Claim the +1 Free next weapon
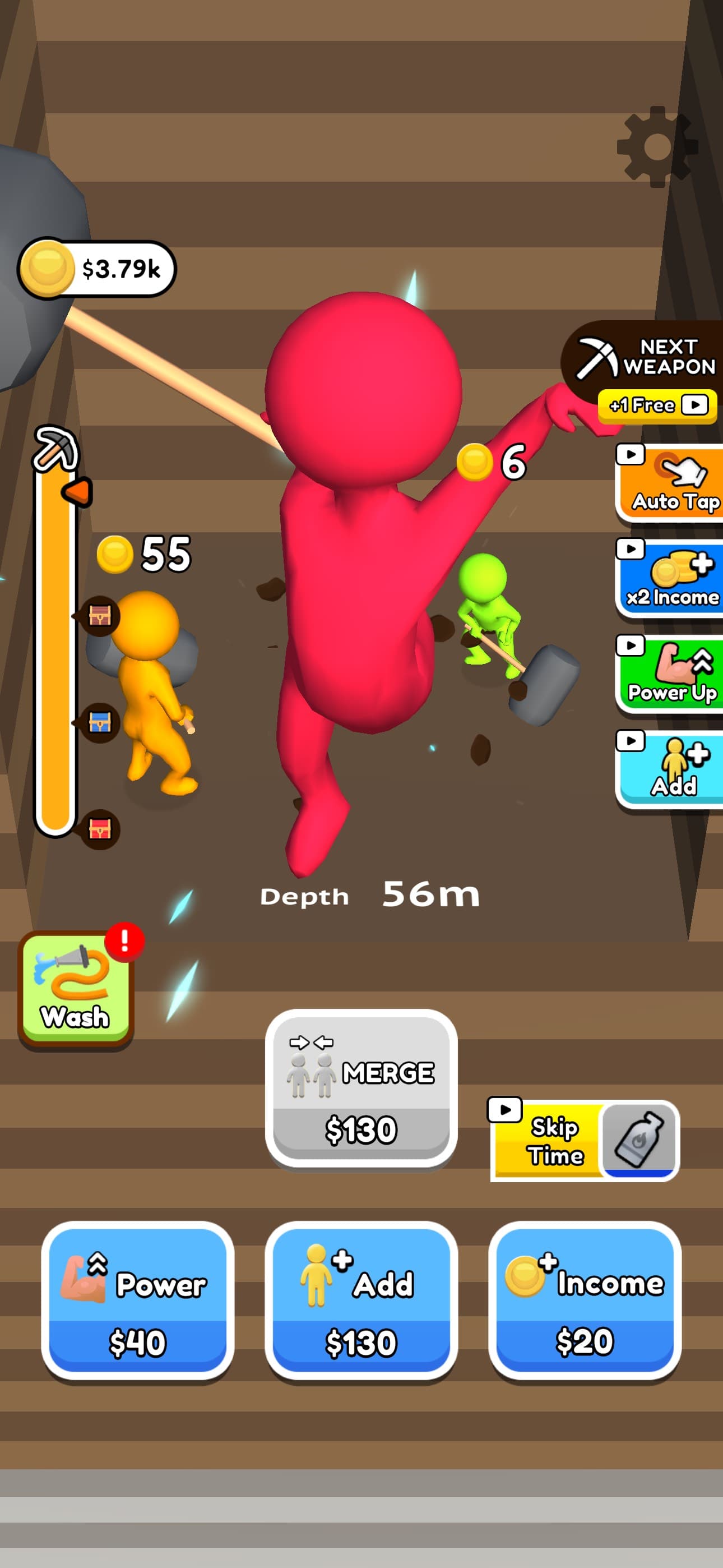The width and height of the screenshot is (723, 1568). tap(657, 405)
